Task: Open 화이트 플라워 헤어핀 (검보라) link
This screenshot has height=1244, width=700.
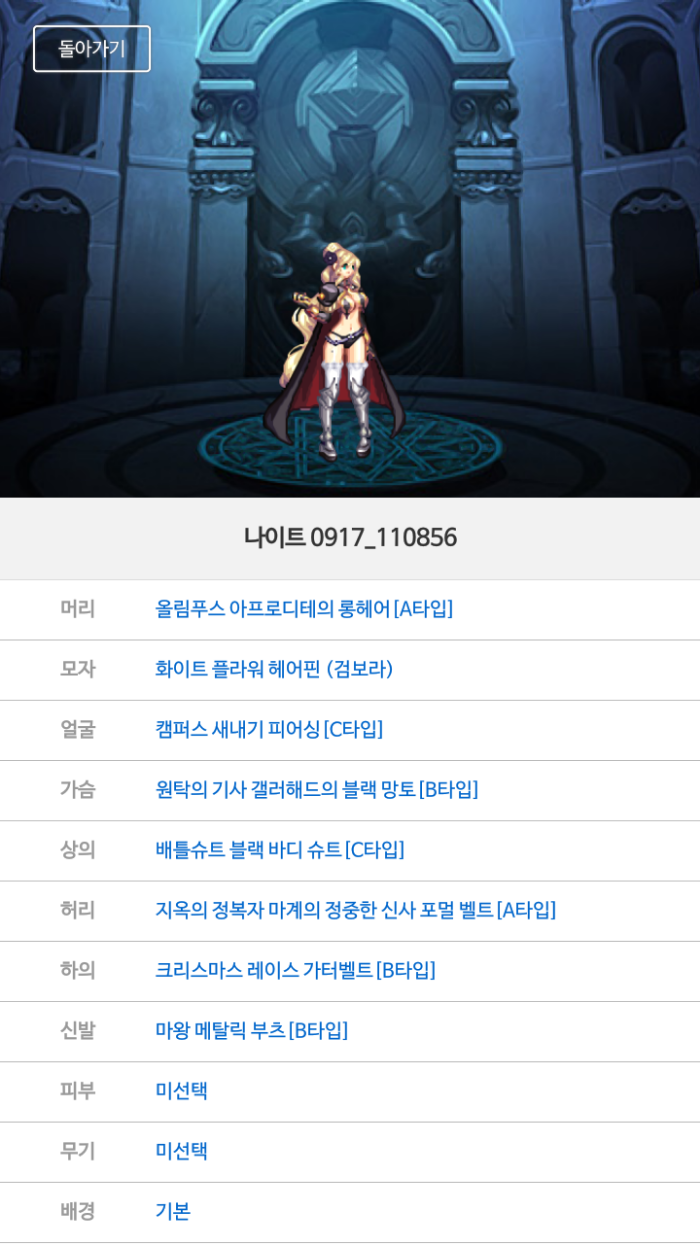Action: [x=274, y=669]
